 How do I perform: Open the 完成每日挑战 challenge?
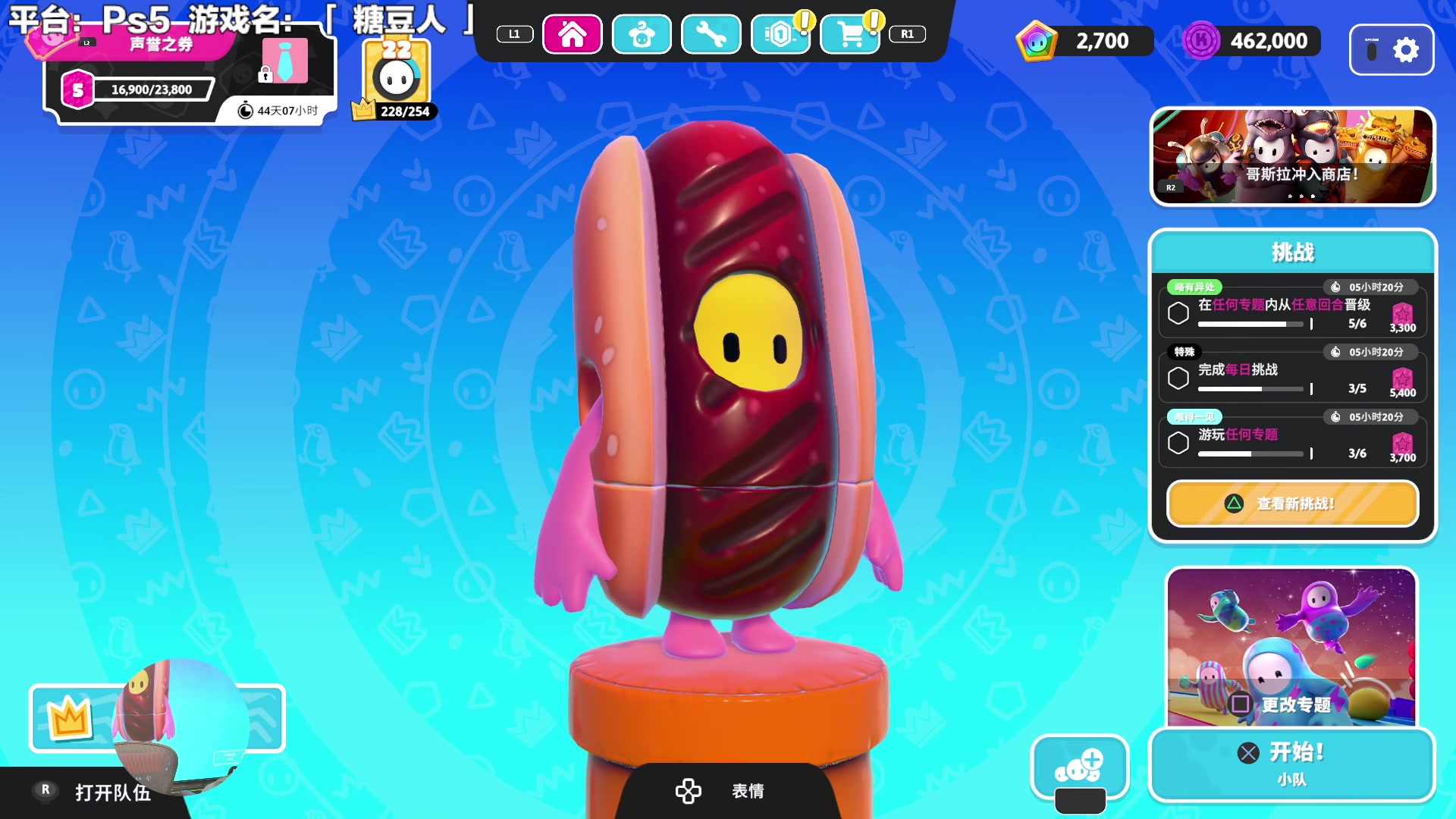(1292, 376)
